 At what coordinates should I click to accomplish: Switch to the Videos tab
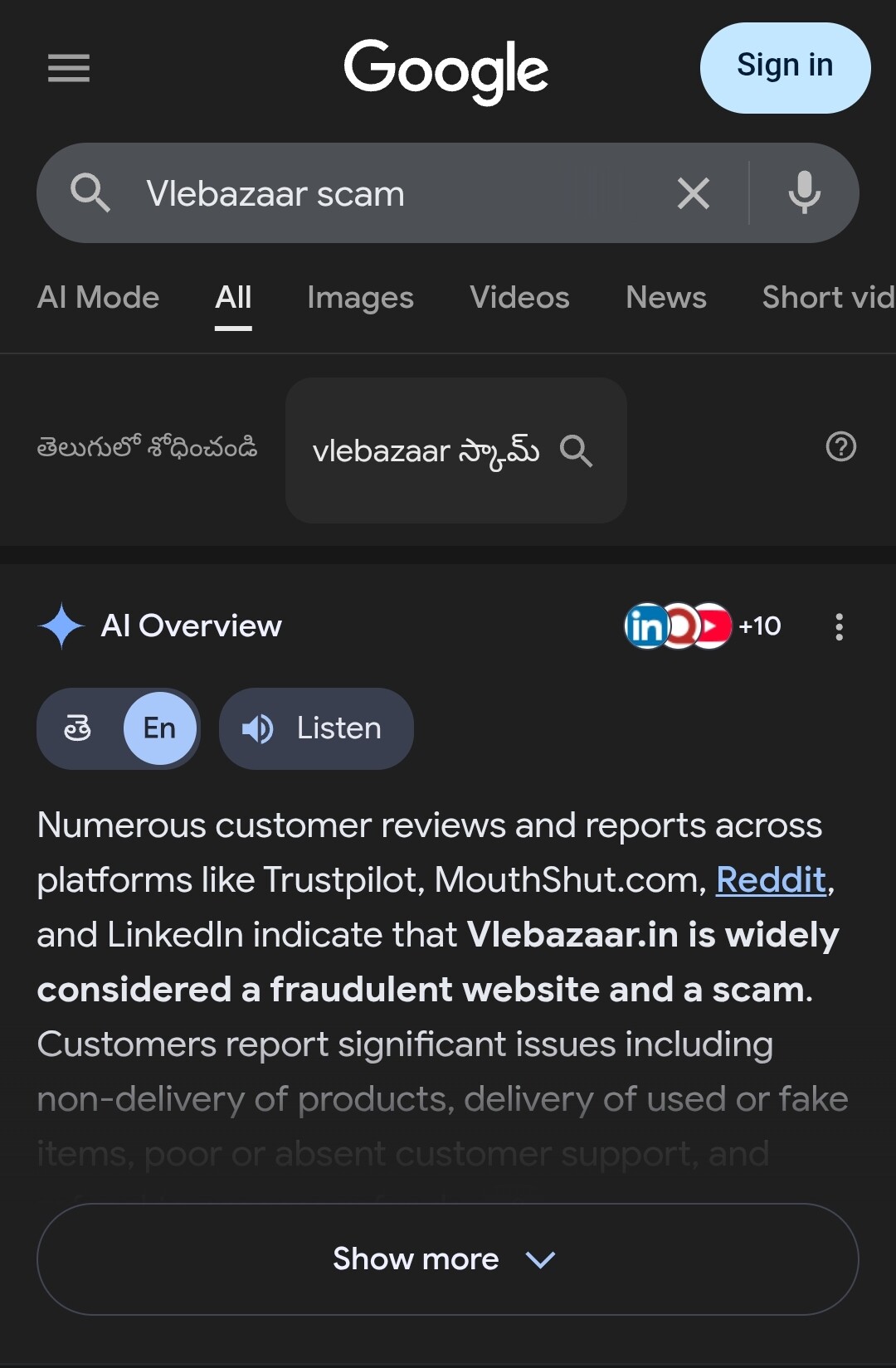click(519, 298)
